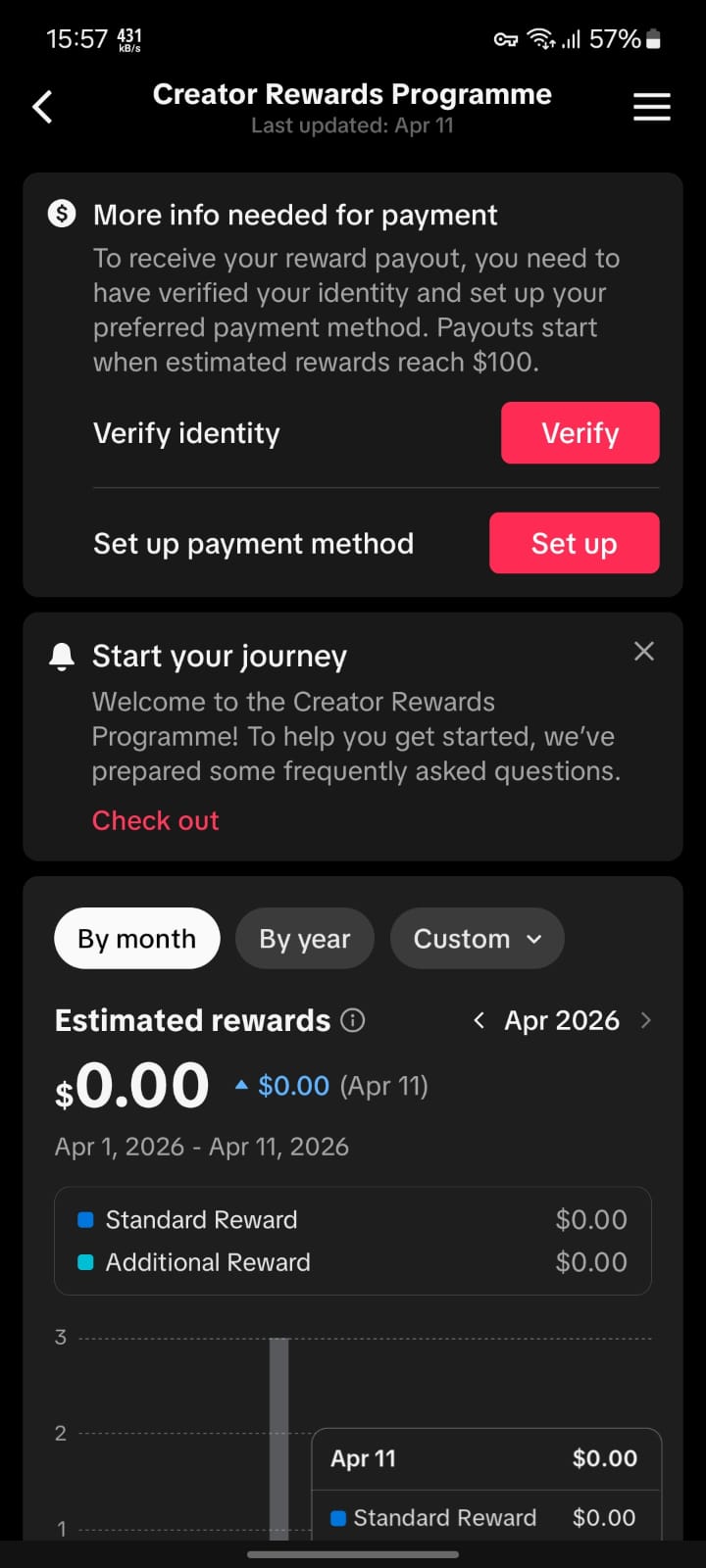Tap Set up for payment method
706x1568 pixels.
[x=574, y=543]
